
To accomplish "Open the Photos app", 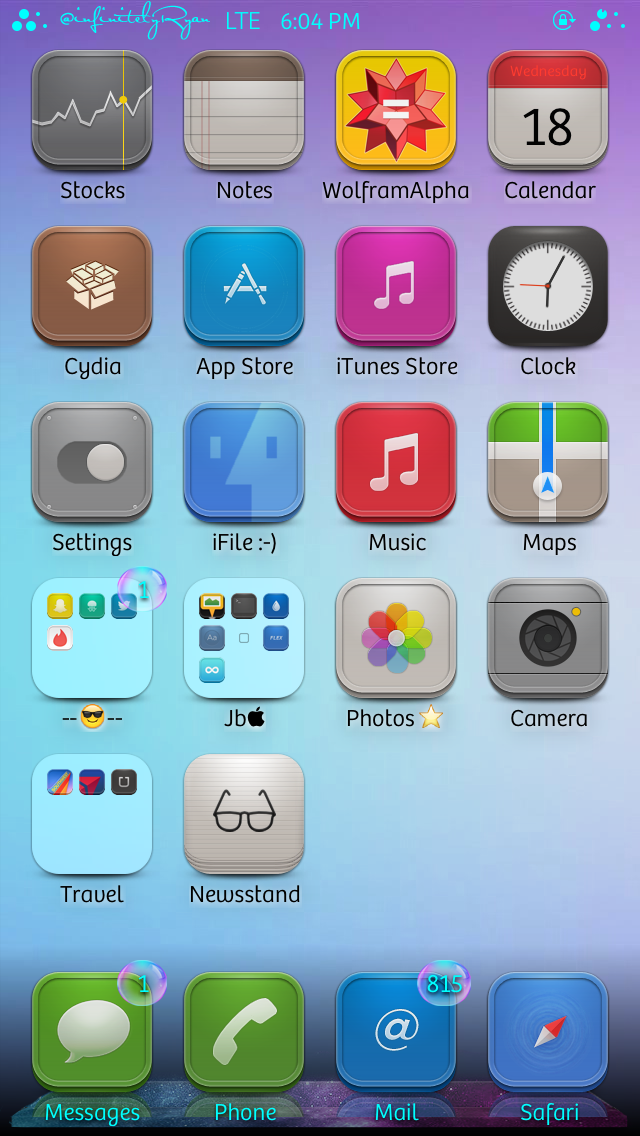I will (396, 636).
